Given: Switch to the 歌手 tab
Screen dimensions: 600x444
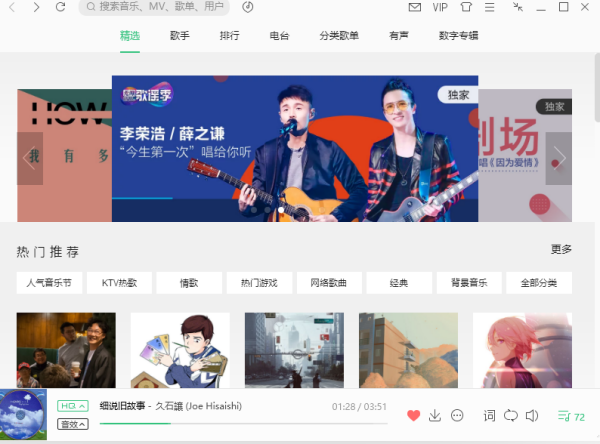Looking at the screenshot, I should (x=180, y=36).
